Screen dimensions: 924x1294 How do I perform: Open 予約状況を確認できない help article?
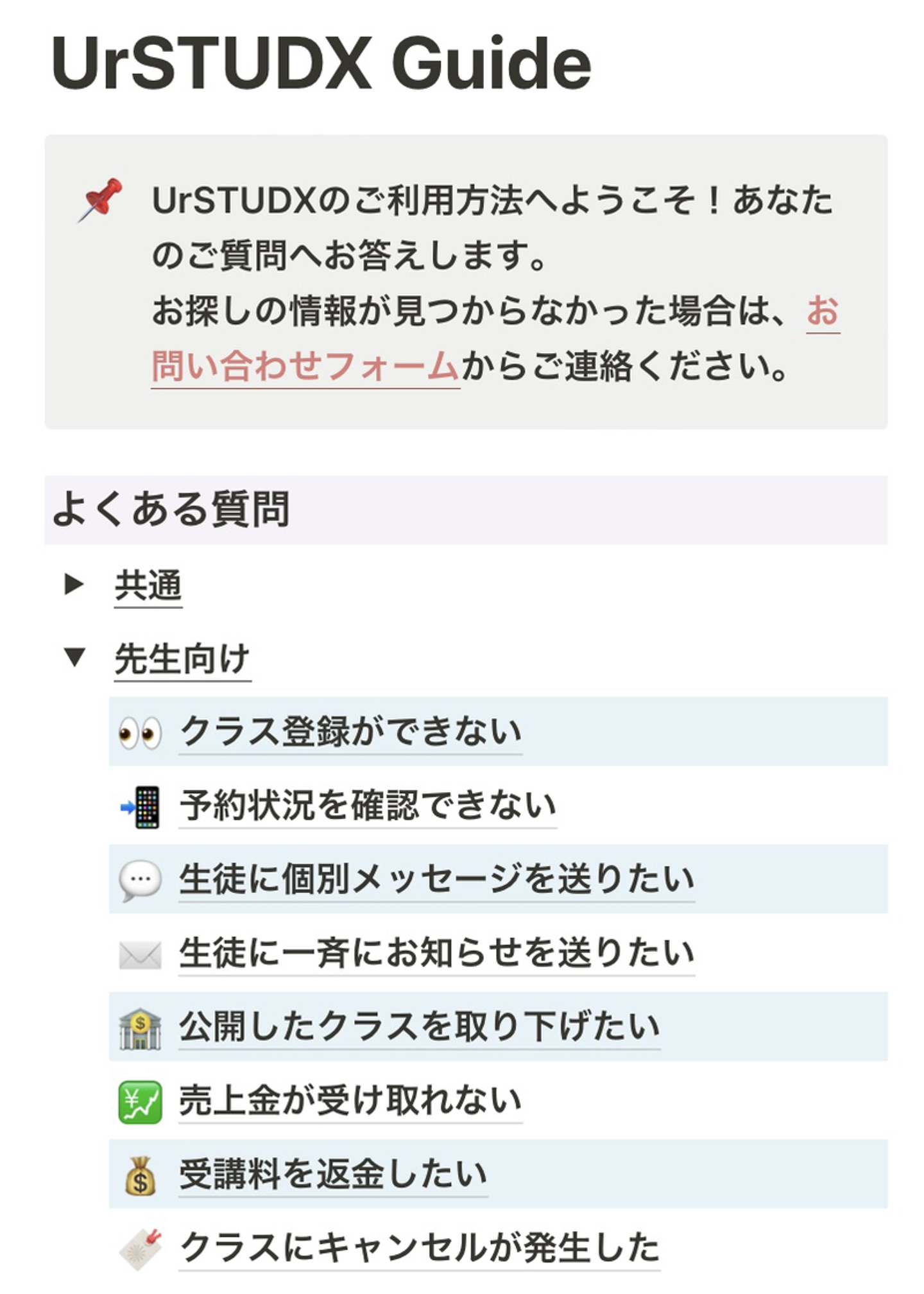coord(367,805)
